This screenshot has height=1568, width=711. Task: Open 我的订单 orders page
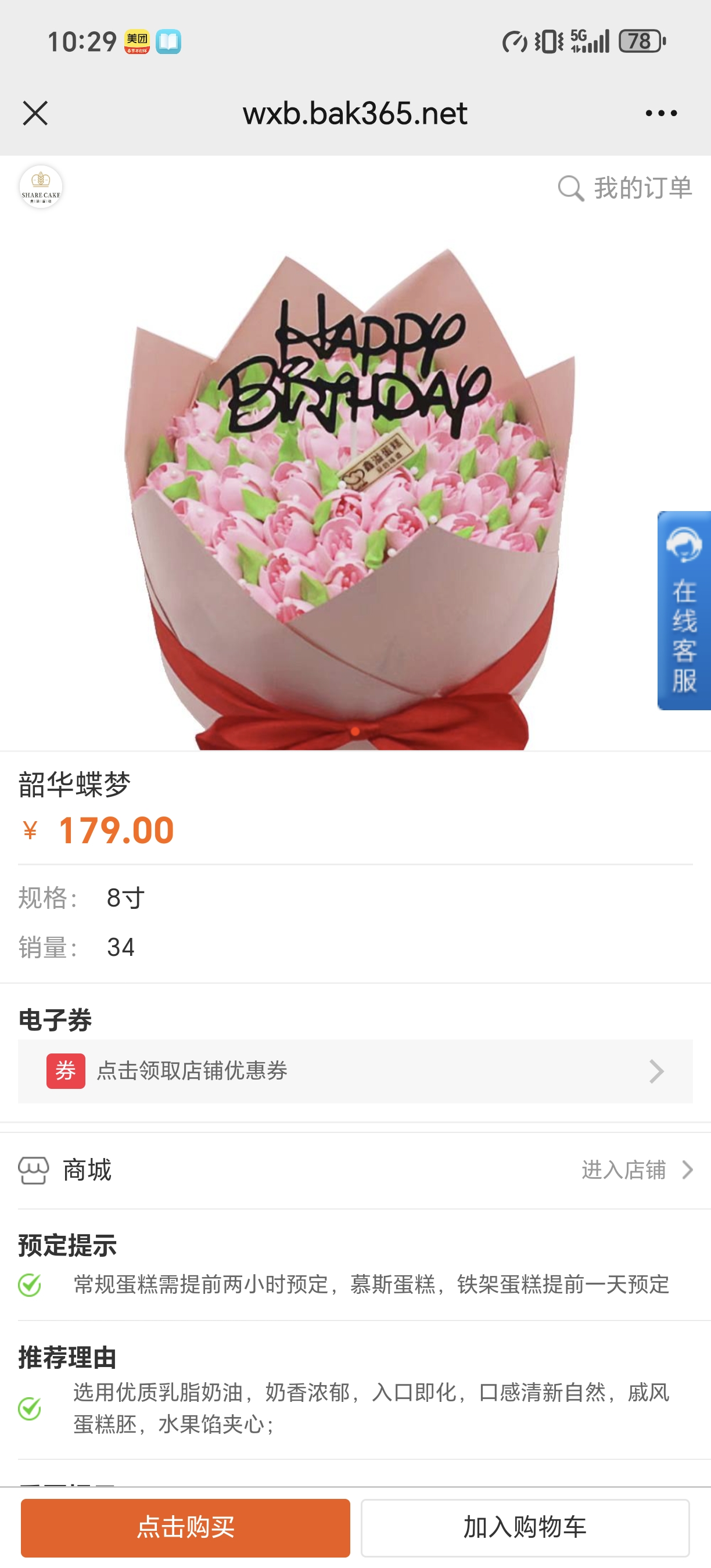[x=643, y=188]
